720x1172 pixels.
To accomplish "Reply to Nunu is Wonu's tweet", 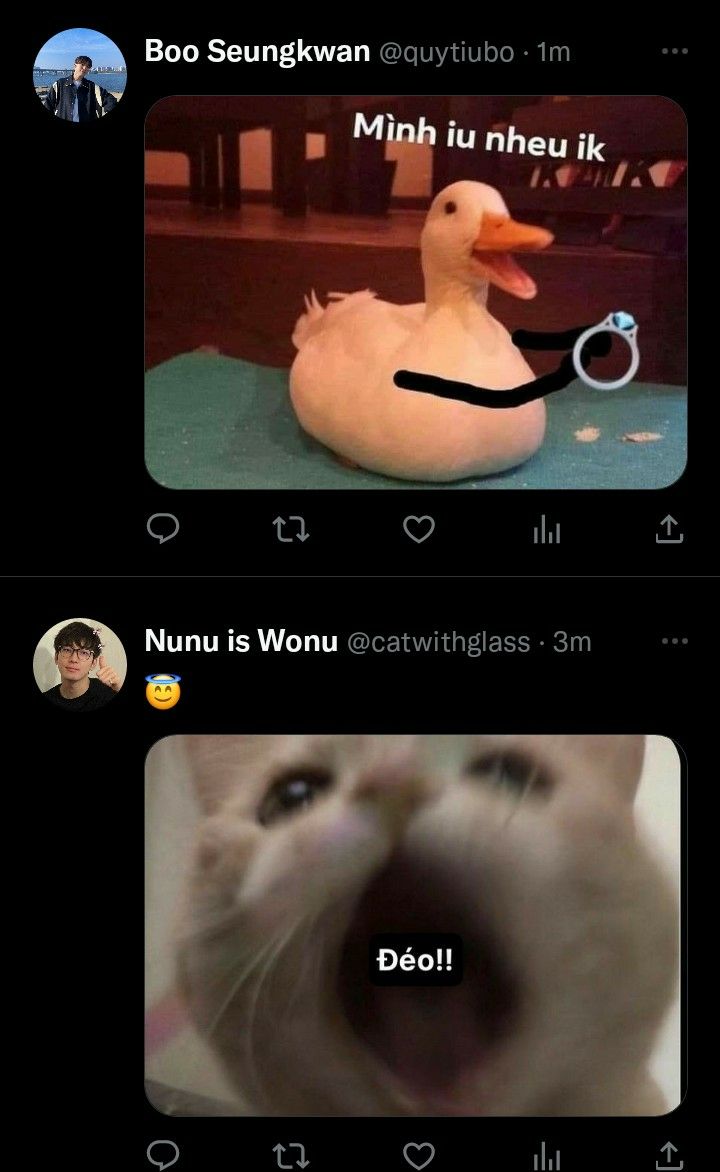I will [x=163, y=1155].
